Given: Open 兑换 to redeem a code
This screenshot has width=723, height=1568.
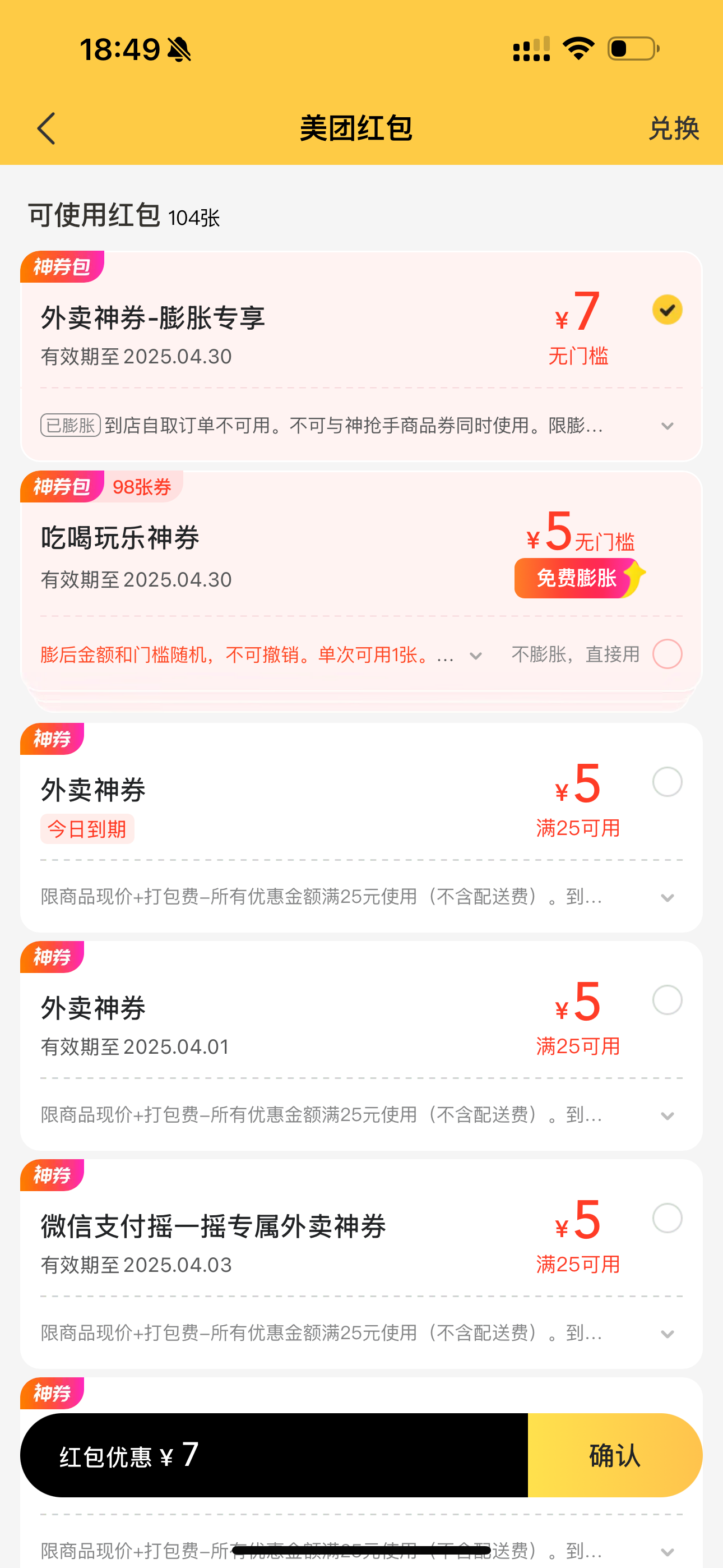Looking at the screenshot, I should click(x=674, y=128).
